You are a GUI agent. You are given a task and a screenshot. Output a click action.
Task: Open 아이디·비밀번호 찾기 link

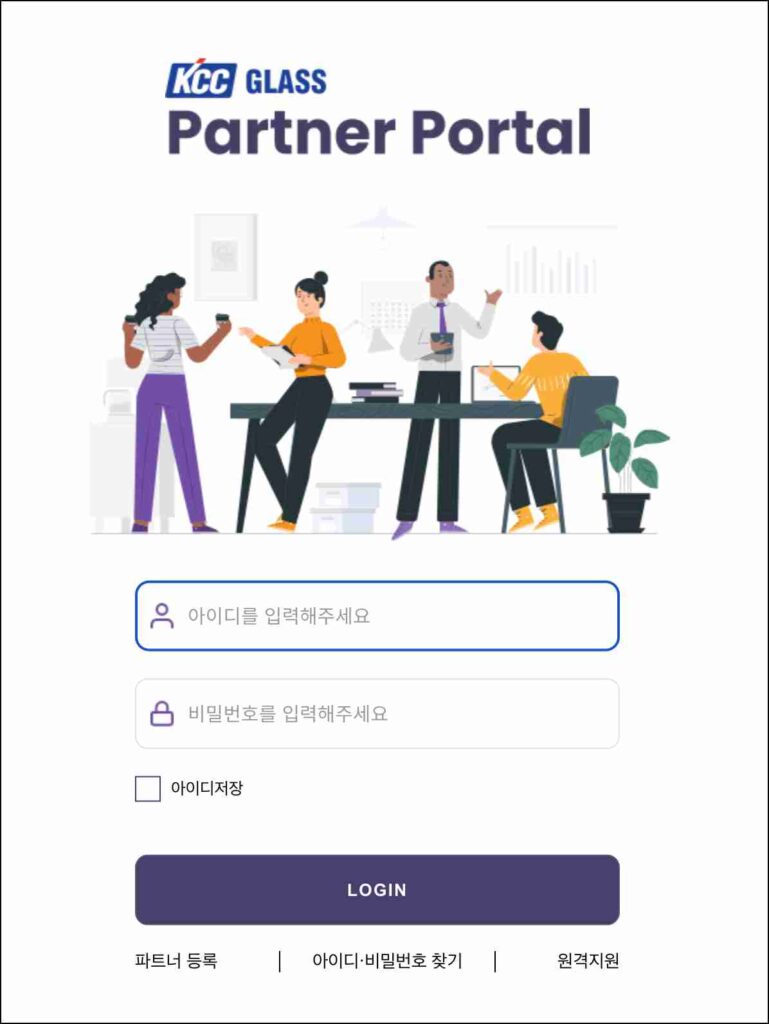pos(387,961)
